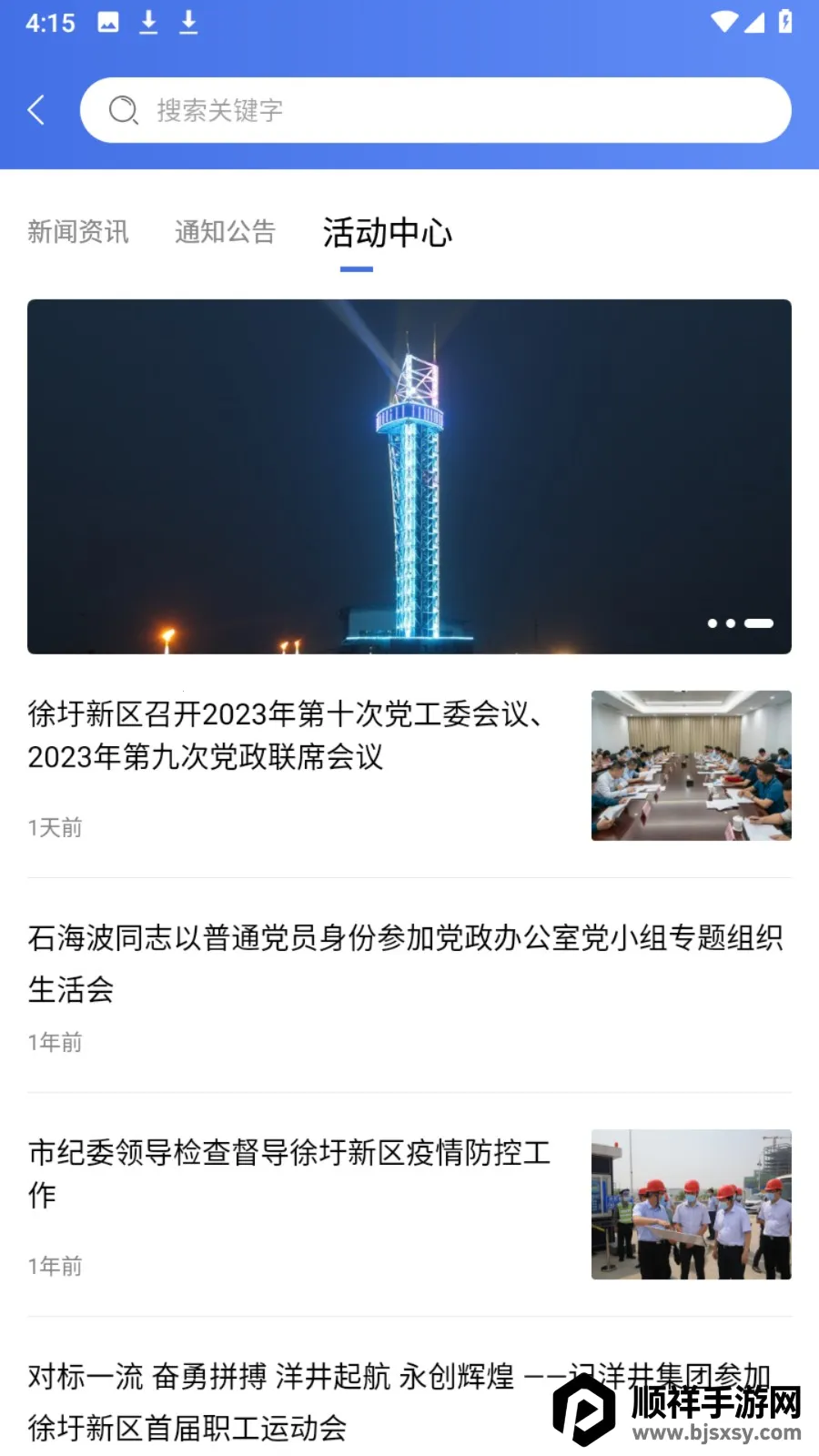Read the 石海波同志以普通党员身份 article
Viewport: 819px width, 1456px height.
tap(405, 963)
